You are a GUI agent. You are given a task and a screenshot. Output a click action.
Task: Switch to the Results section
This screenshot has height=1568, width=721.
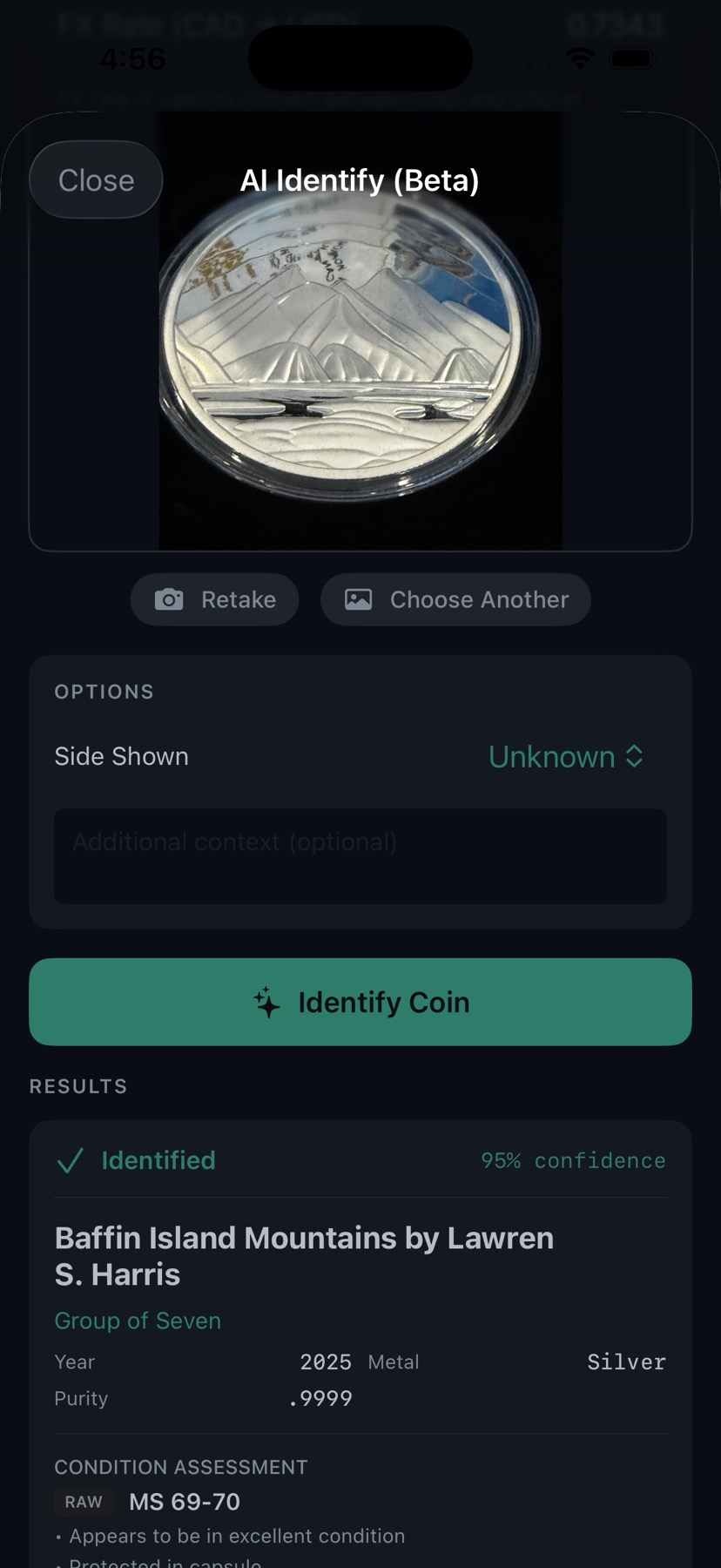click(x=77, y=1085)
